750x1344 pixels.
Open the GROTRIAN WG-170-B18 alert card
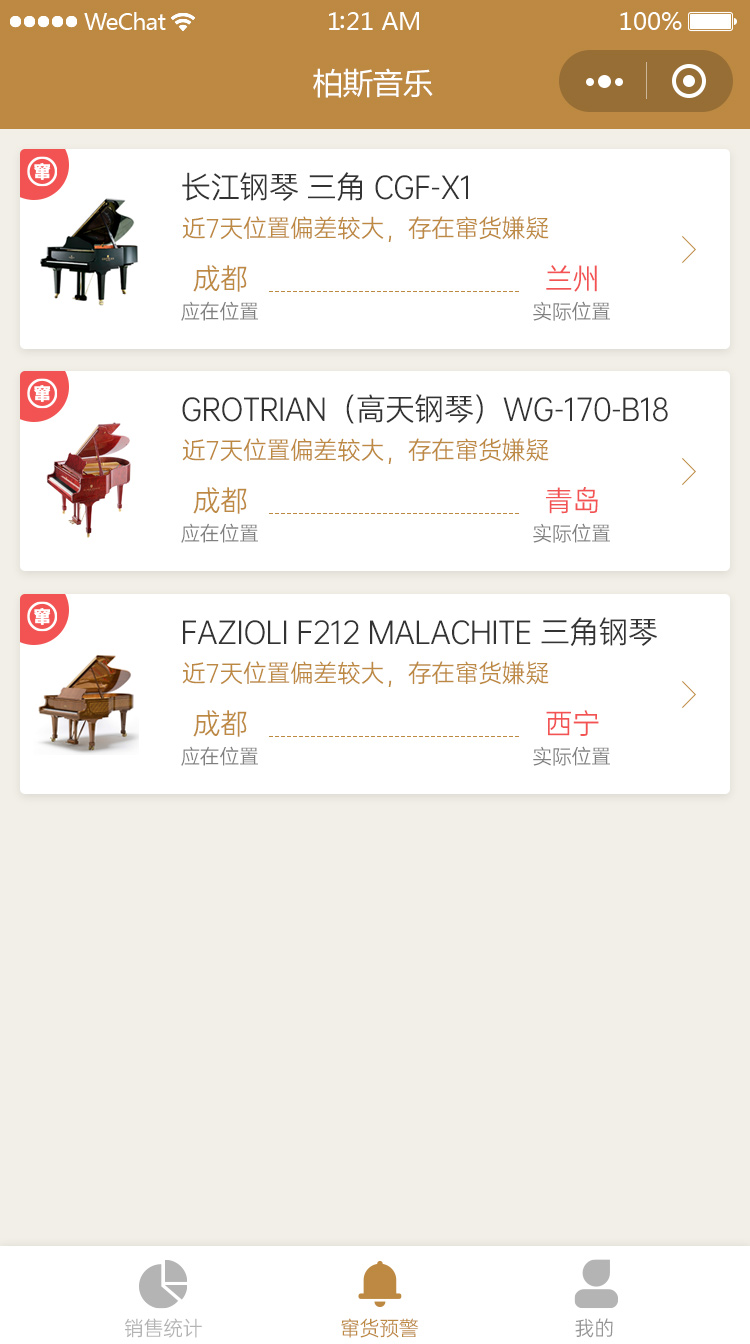(x=375, y=471)
